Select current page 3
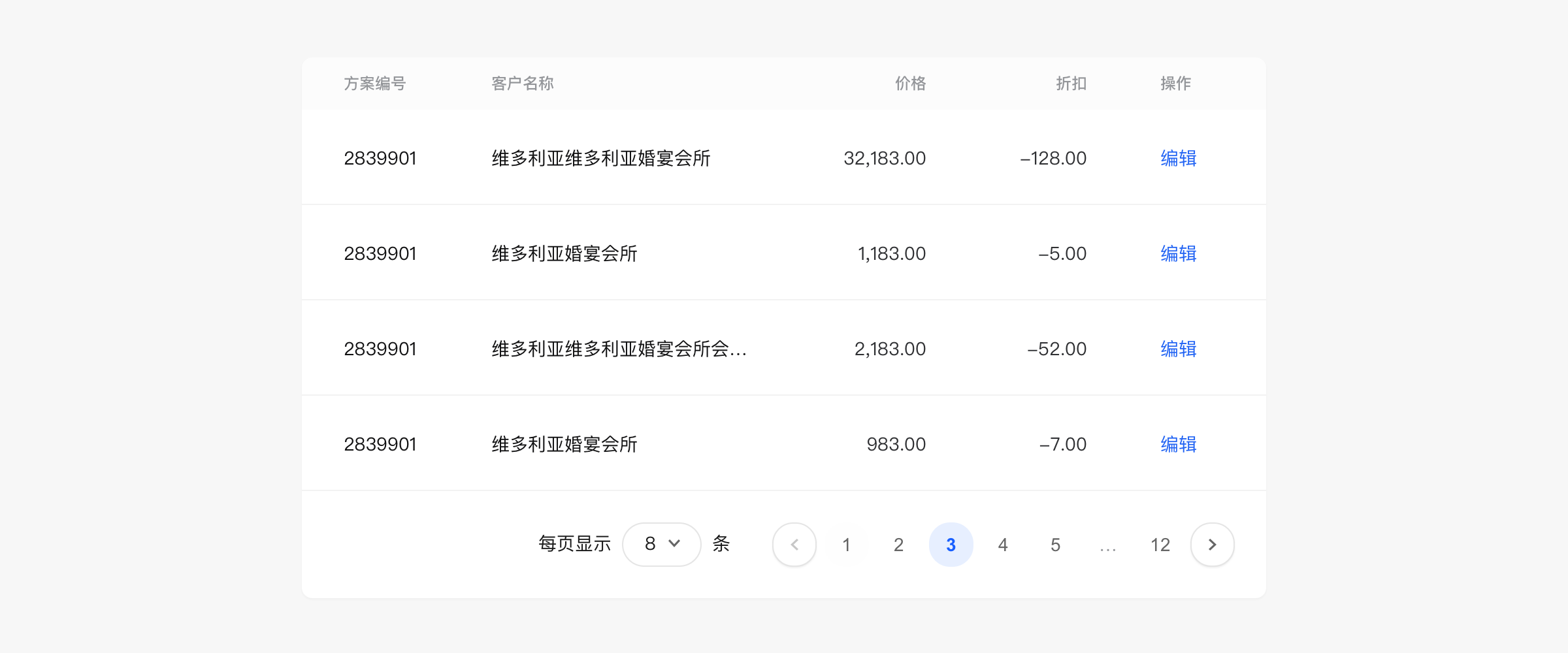The height and width of the screenshot is (653, 1568). [951, 545]
